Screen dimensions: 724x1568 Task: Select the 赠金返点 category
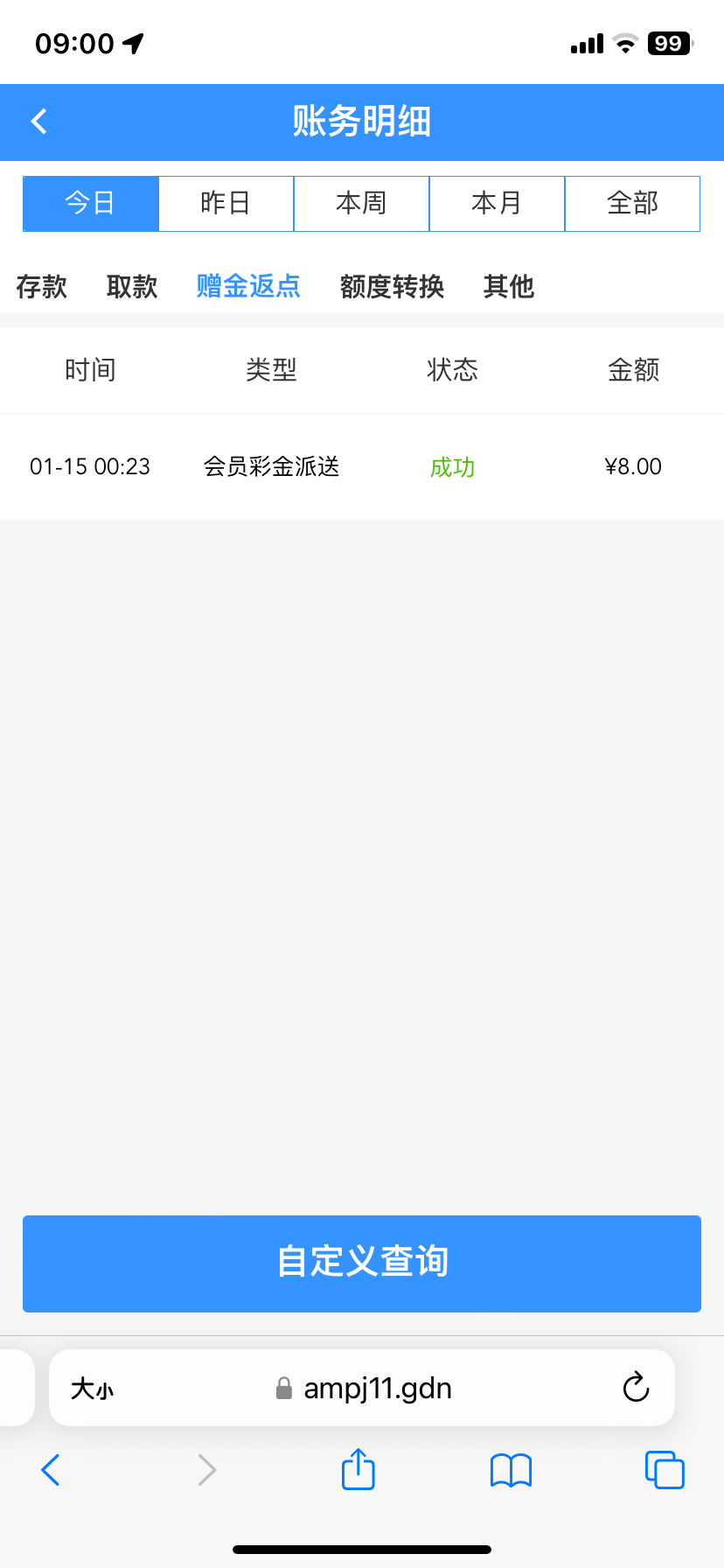coord(248,286)
